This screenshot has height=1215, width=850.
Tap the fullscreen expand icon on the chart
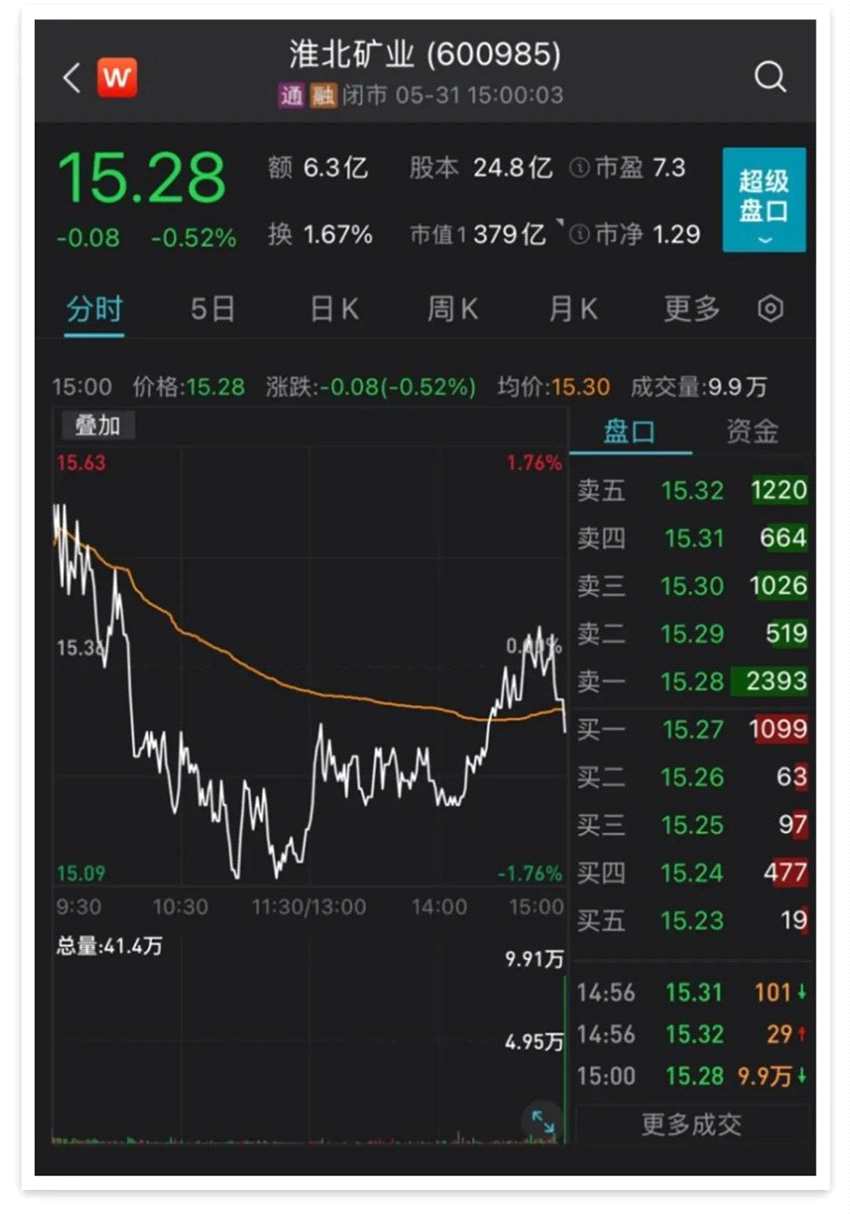click(542, 1122)
